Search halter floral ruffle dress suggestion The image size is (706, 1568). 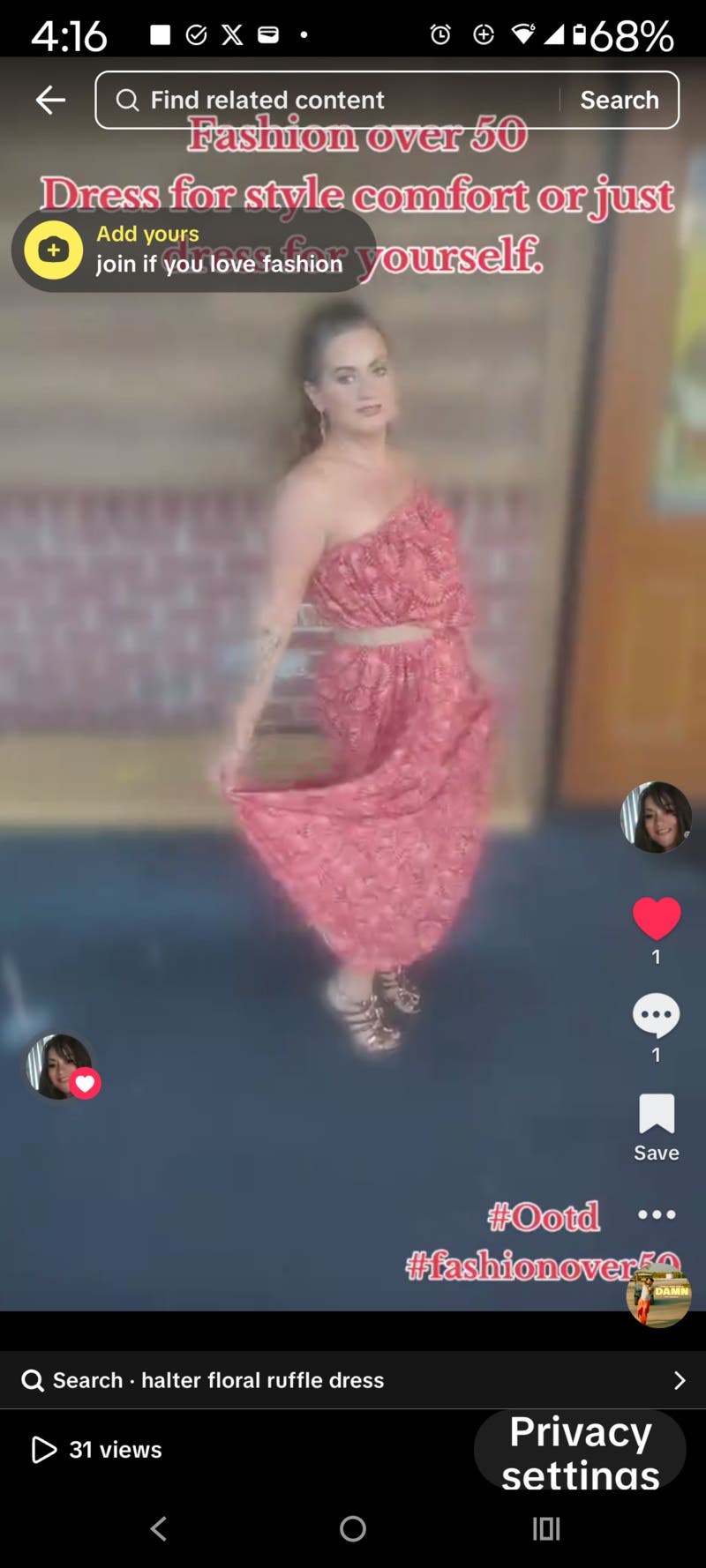point(351,1380)
